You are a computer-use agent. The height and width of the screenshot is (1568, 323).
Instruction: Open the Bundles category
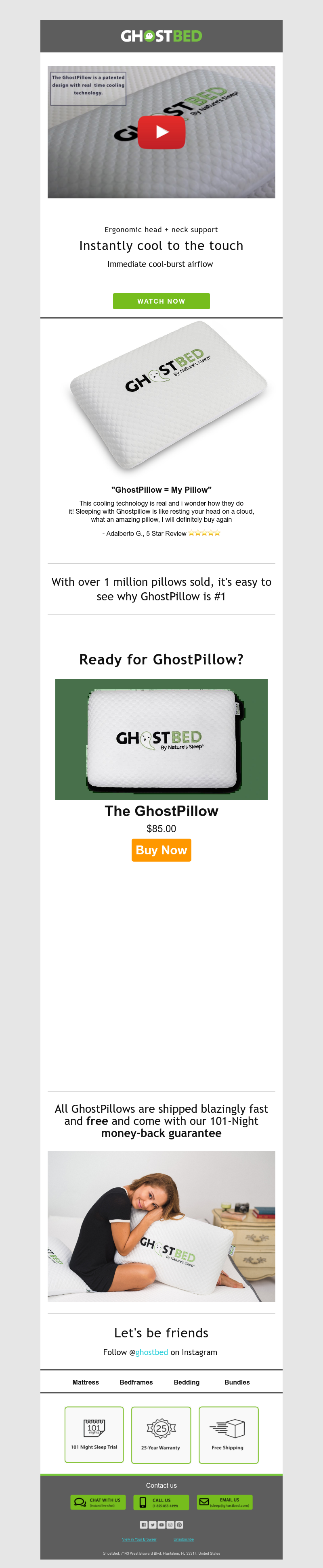pos(237,1383)
